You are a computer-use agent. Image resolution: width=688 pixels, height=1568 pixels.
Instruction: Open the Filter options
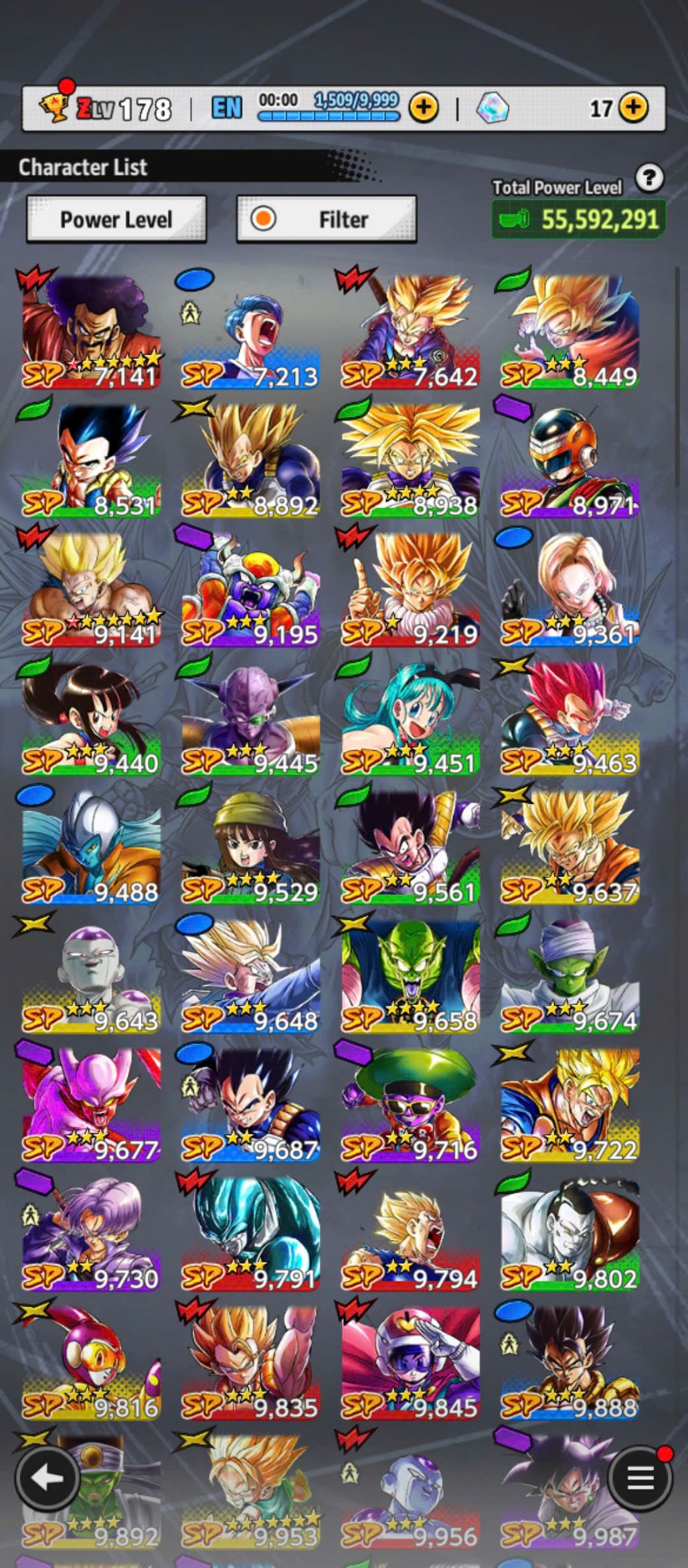tap(327, 219)
